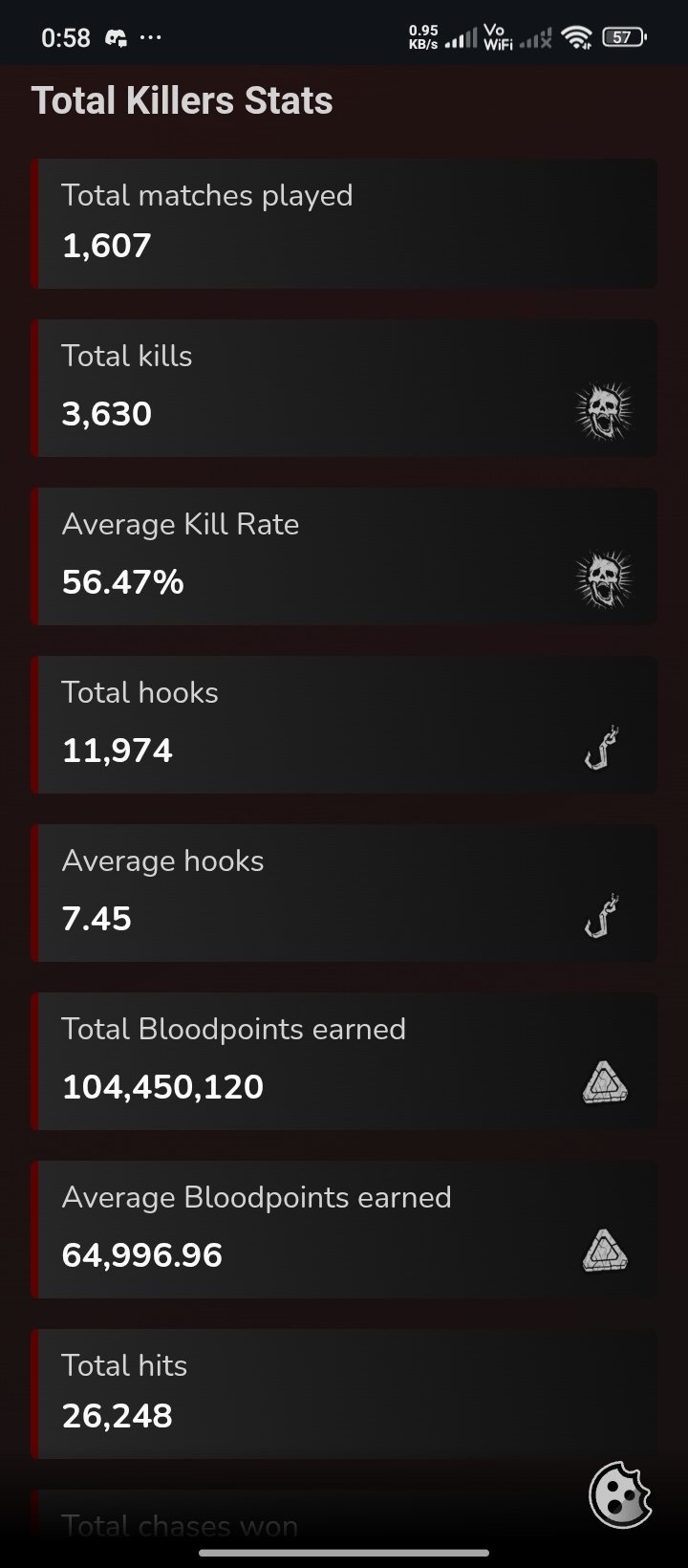This screenshot has width=688, height=1568.
Task: Open the Average Kill Rate card
Action: click(344, 555)
